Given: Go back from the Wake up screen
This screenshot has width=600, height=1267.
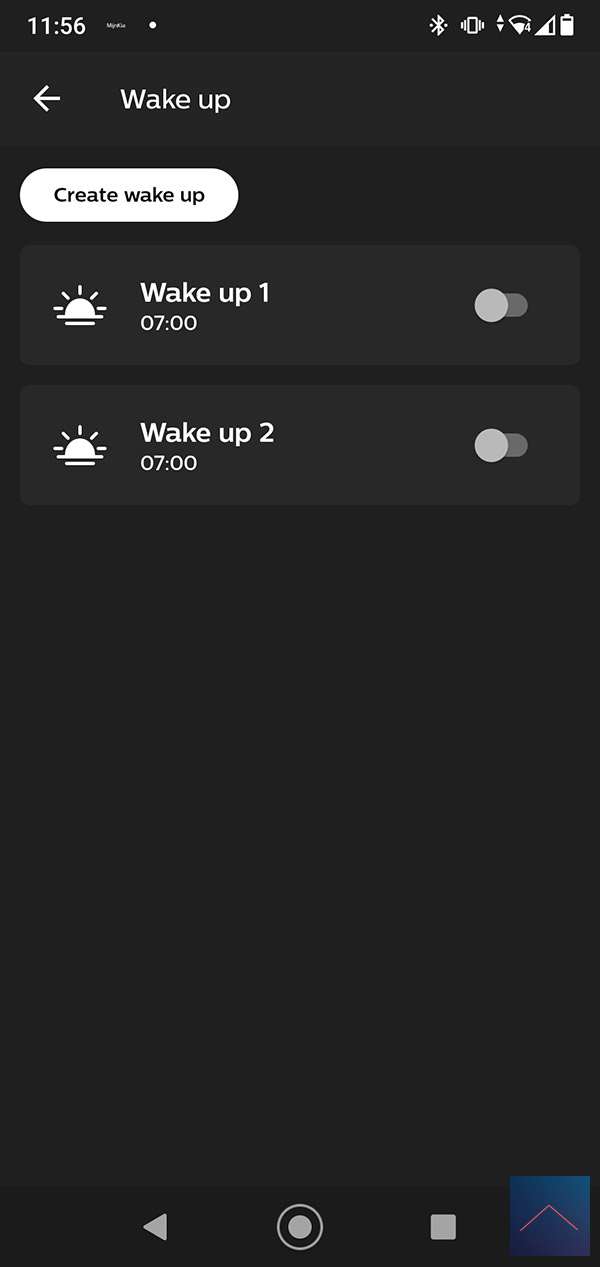Looking at the screenshot, I should pos(46,99).
